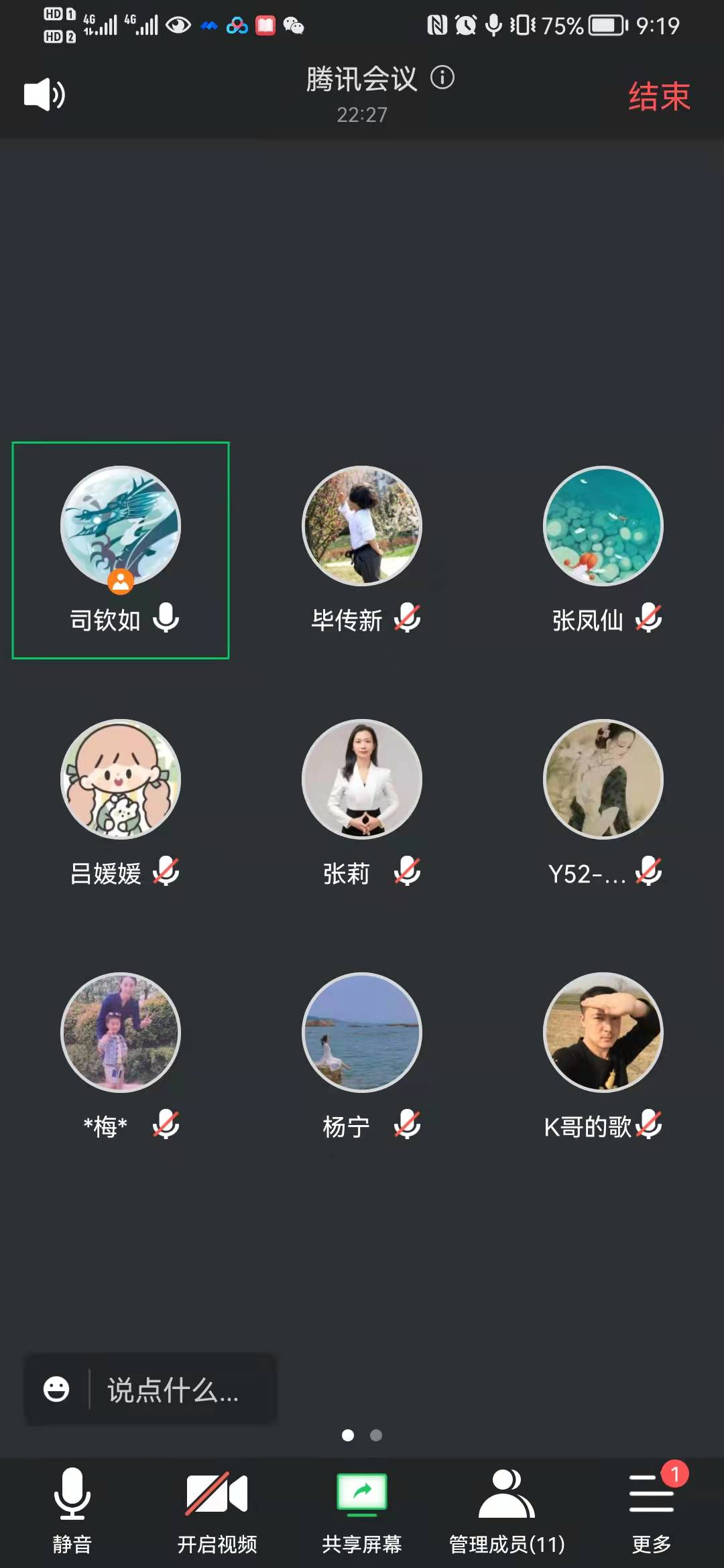Select participant tile 司钦如
The image size is (724, 1568).
coord(121,549)
